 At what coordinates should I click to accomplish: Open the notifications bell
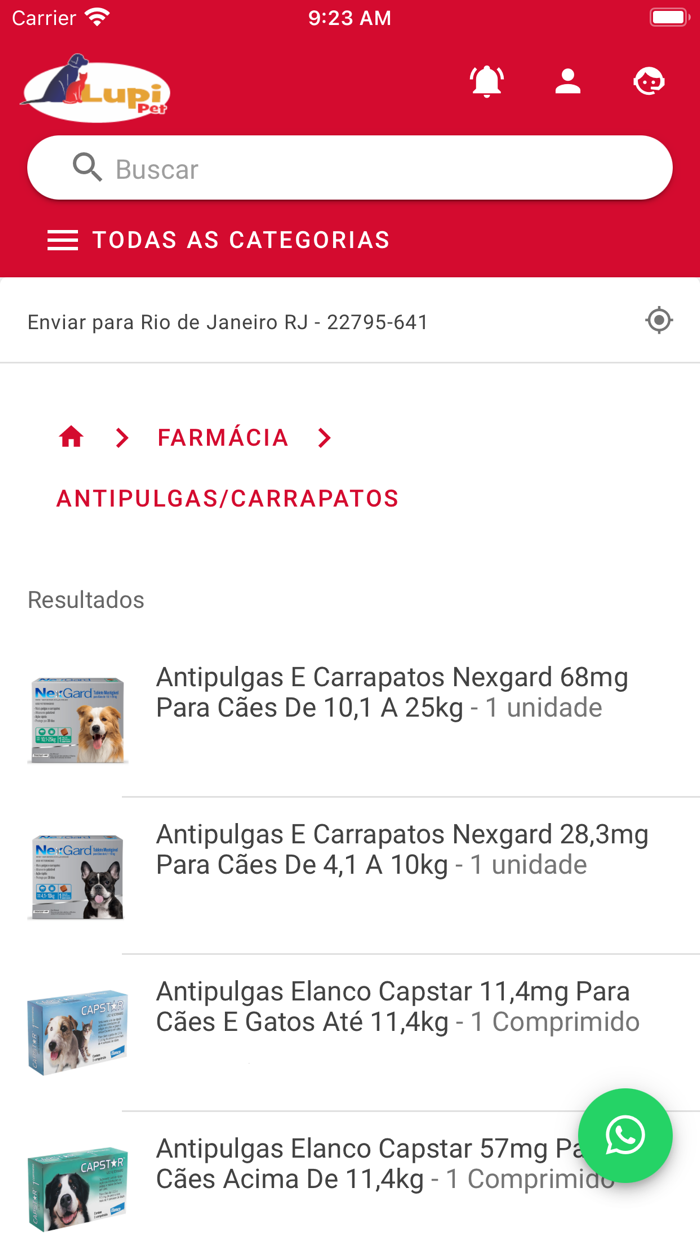[x=487, y=81]
